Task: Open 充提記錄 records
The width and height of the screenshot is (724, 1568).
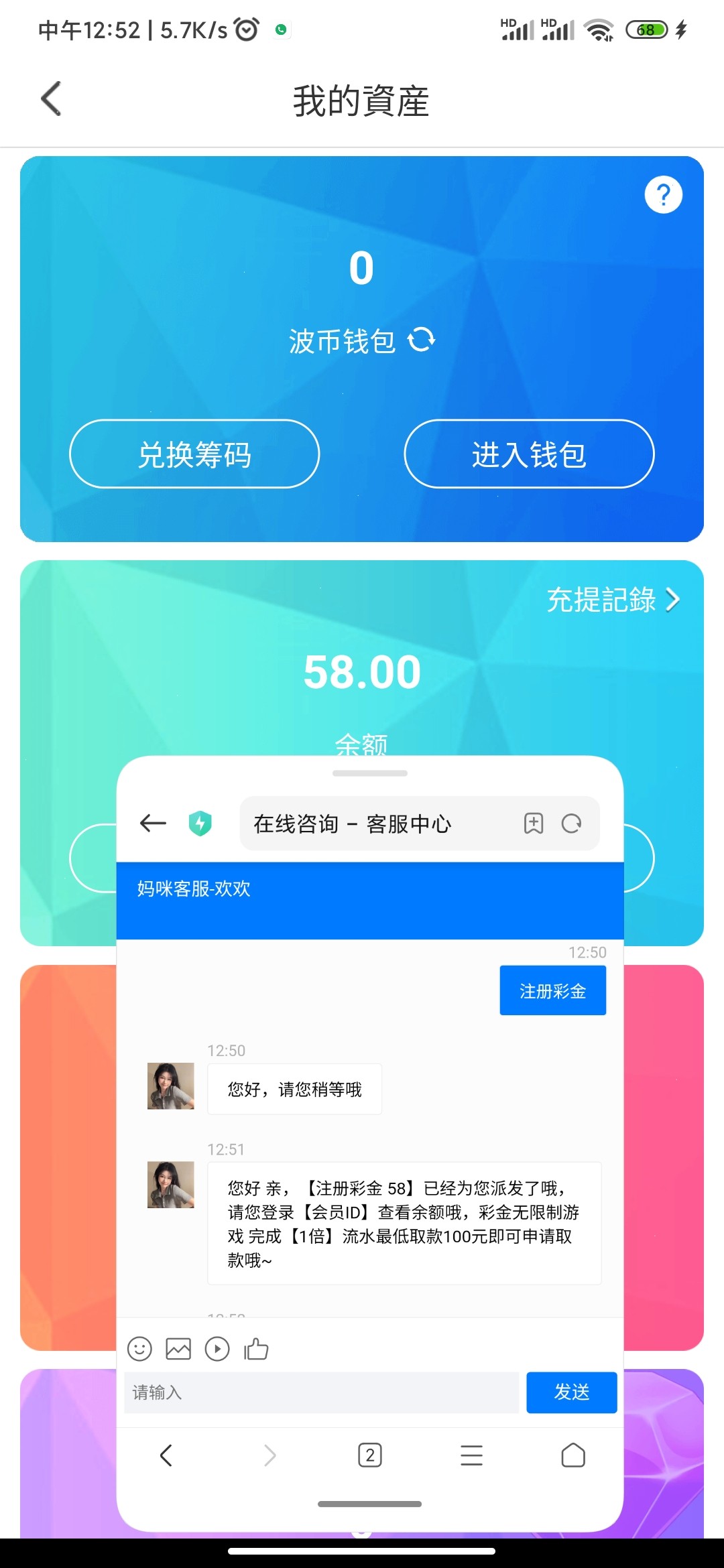Action: (613, 599)
